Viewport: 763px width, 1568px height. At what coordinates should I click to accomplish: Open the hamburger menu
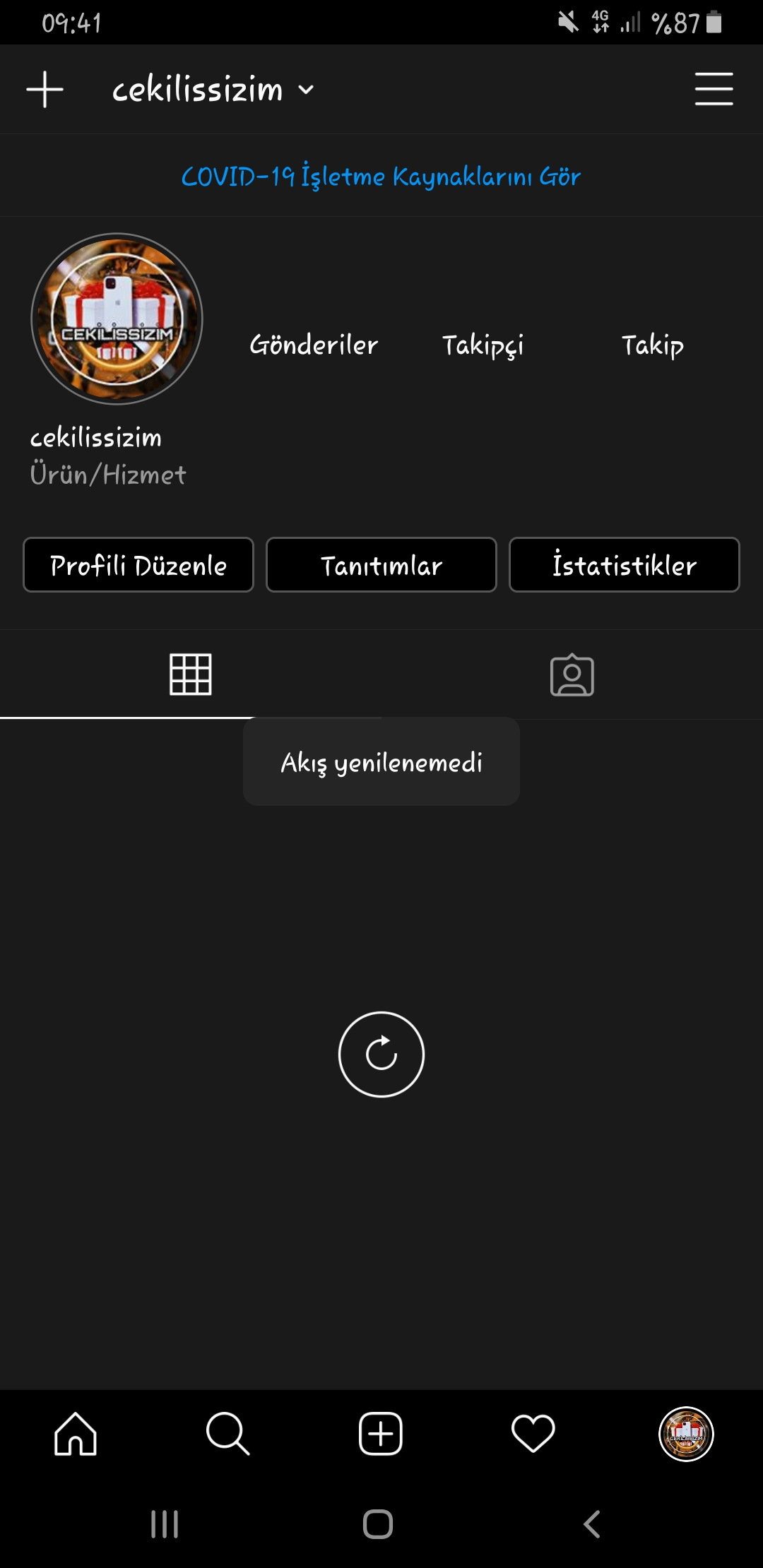tap(714, 89)
